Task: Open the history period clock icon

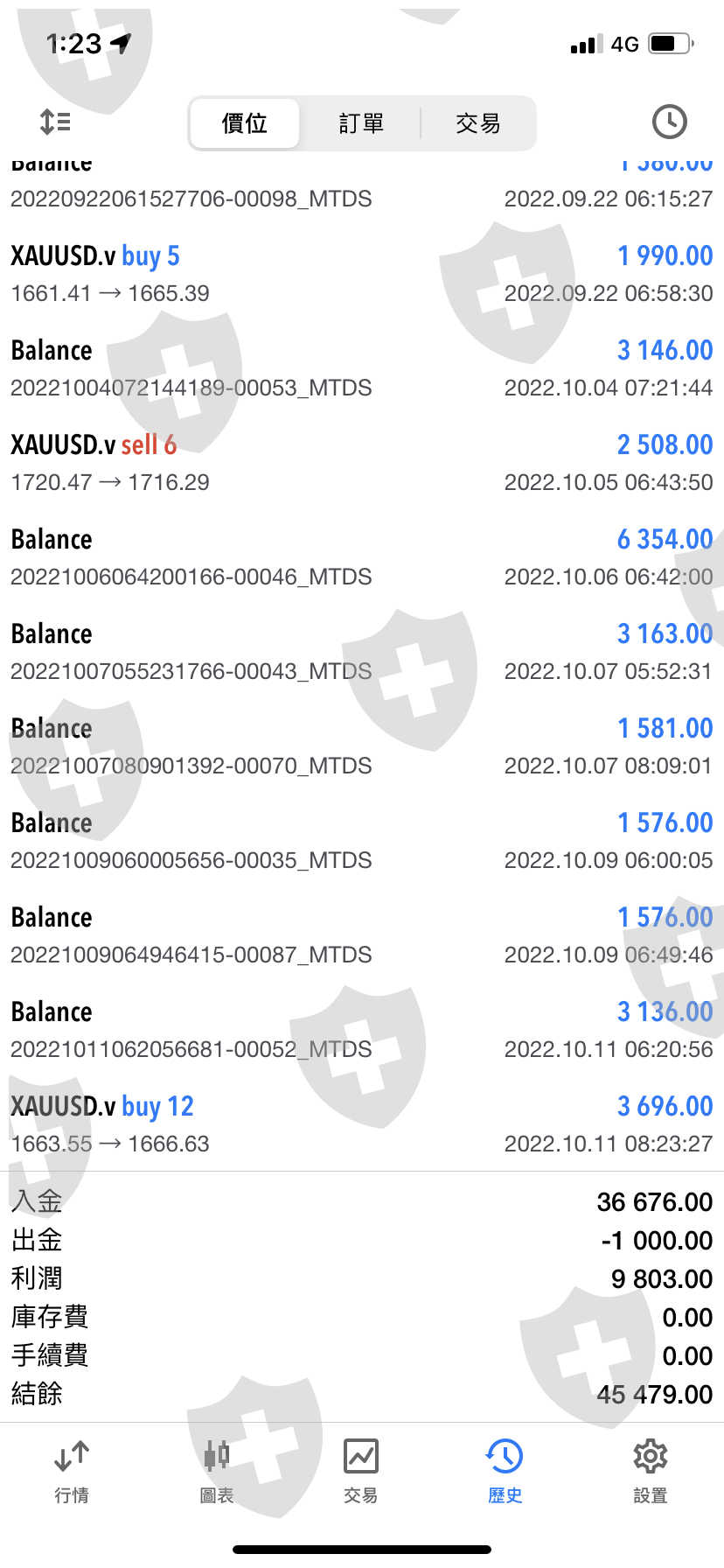Action: pyautogui.click(x=669, y=122)
